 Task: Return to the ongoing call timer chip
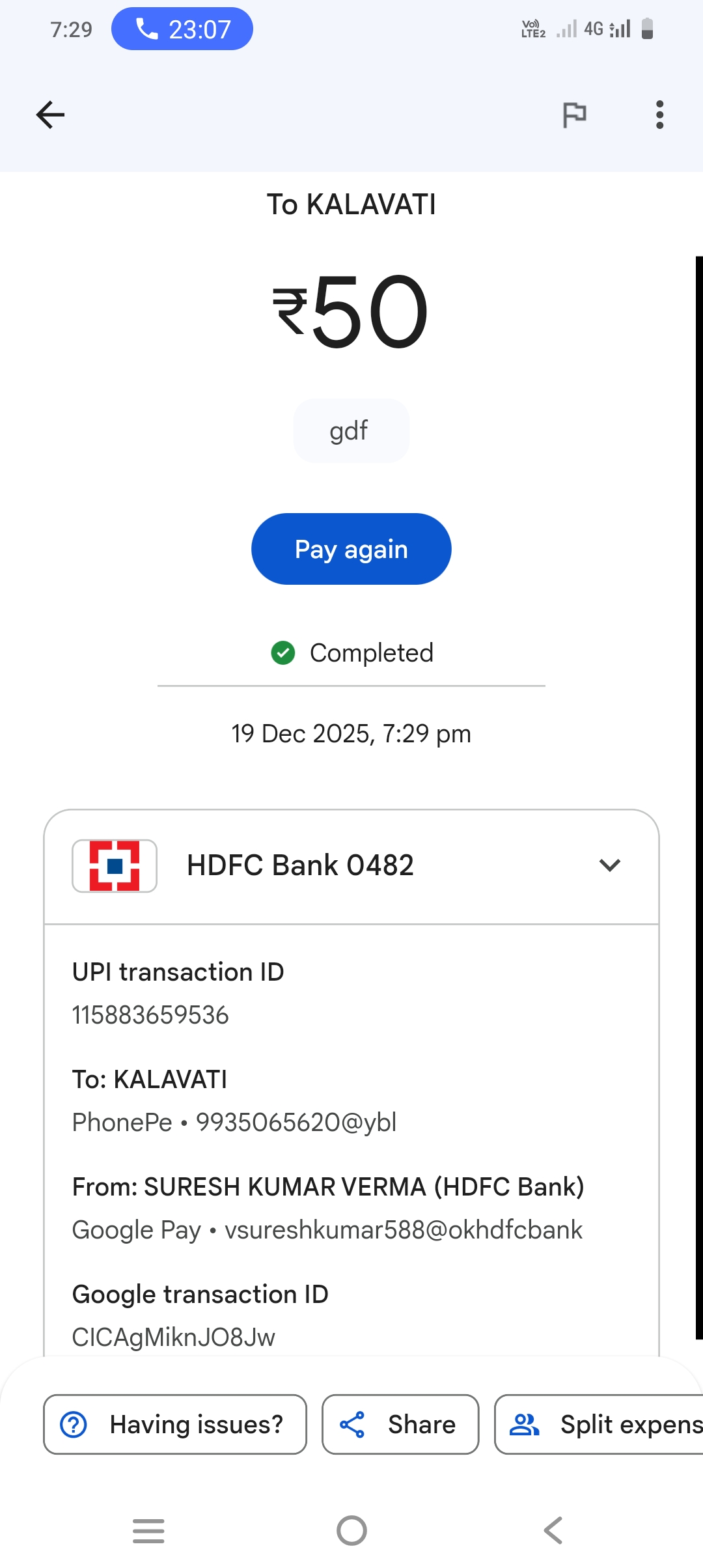point(182,29)
